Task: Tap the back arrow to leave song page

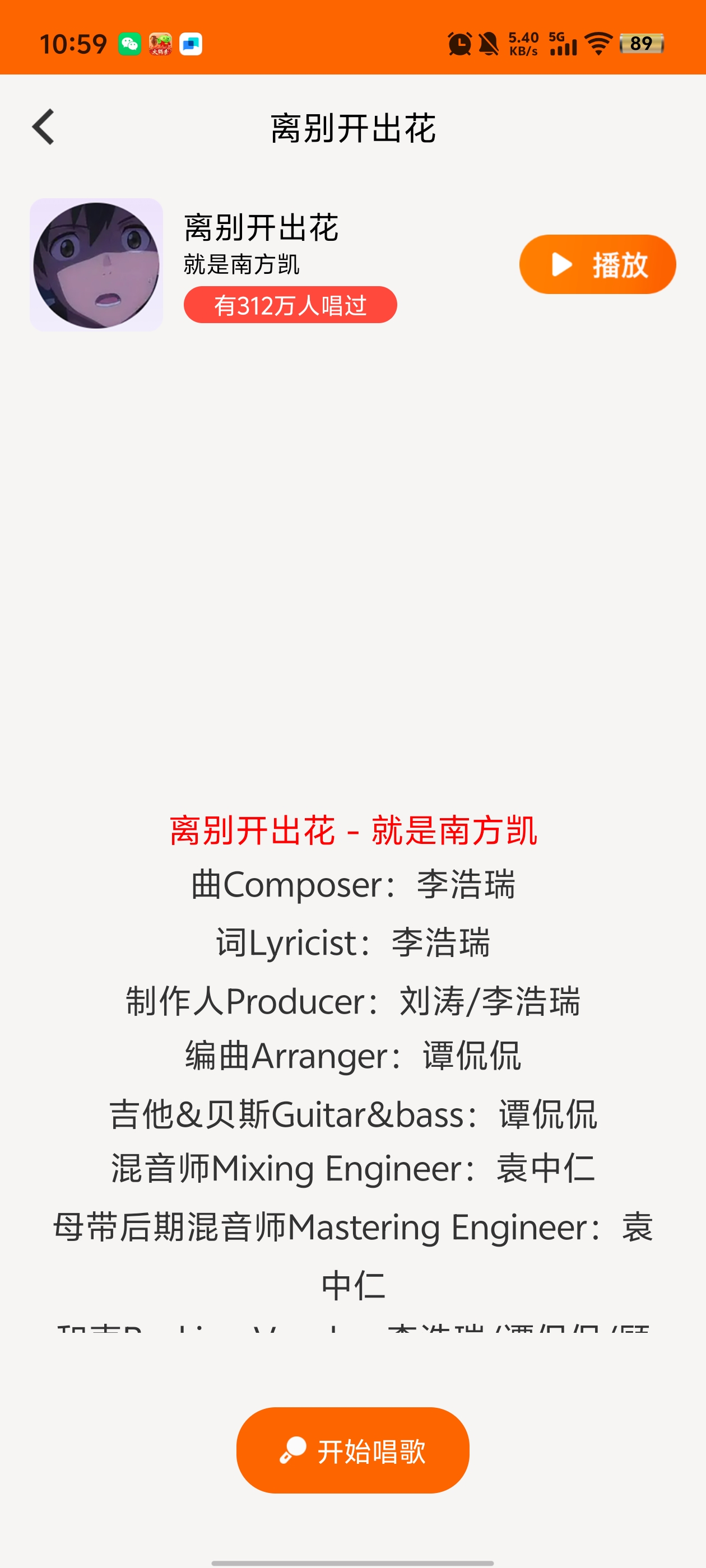Action: [43, 127]
